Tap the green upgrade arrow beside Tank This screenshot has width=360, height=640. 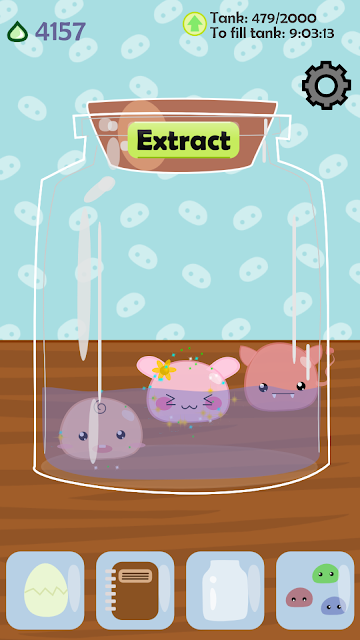tap(195, 24)
